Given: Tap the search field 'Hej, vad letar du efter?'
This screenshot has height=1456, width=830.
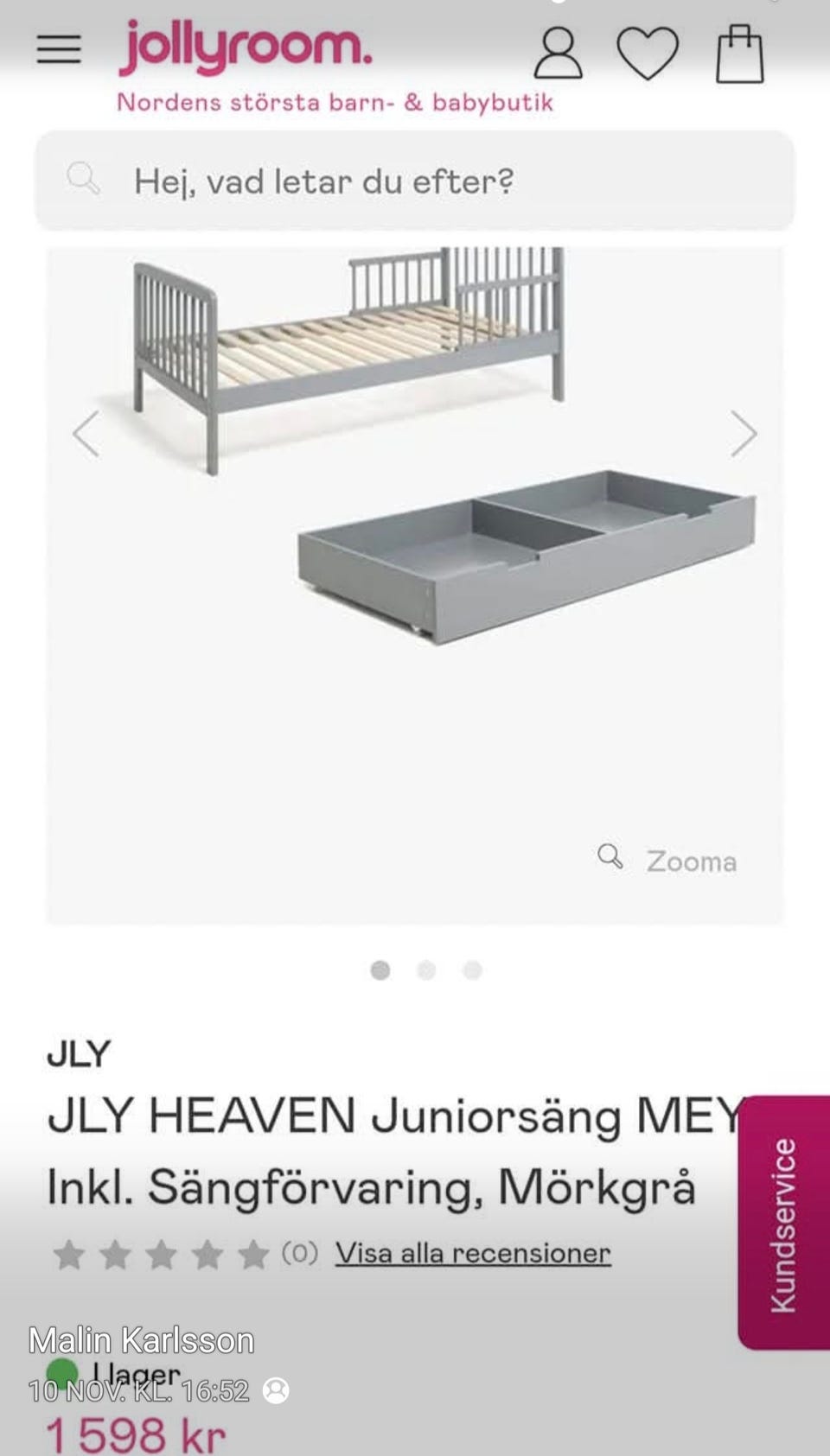Looking at the screenshot, I should point(415,181).
